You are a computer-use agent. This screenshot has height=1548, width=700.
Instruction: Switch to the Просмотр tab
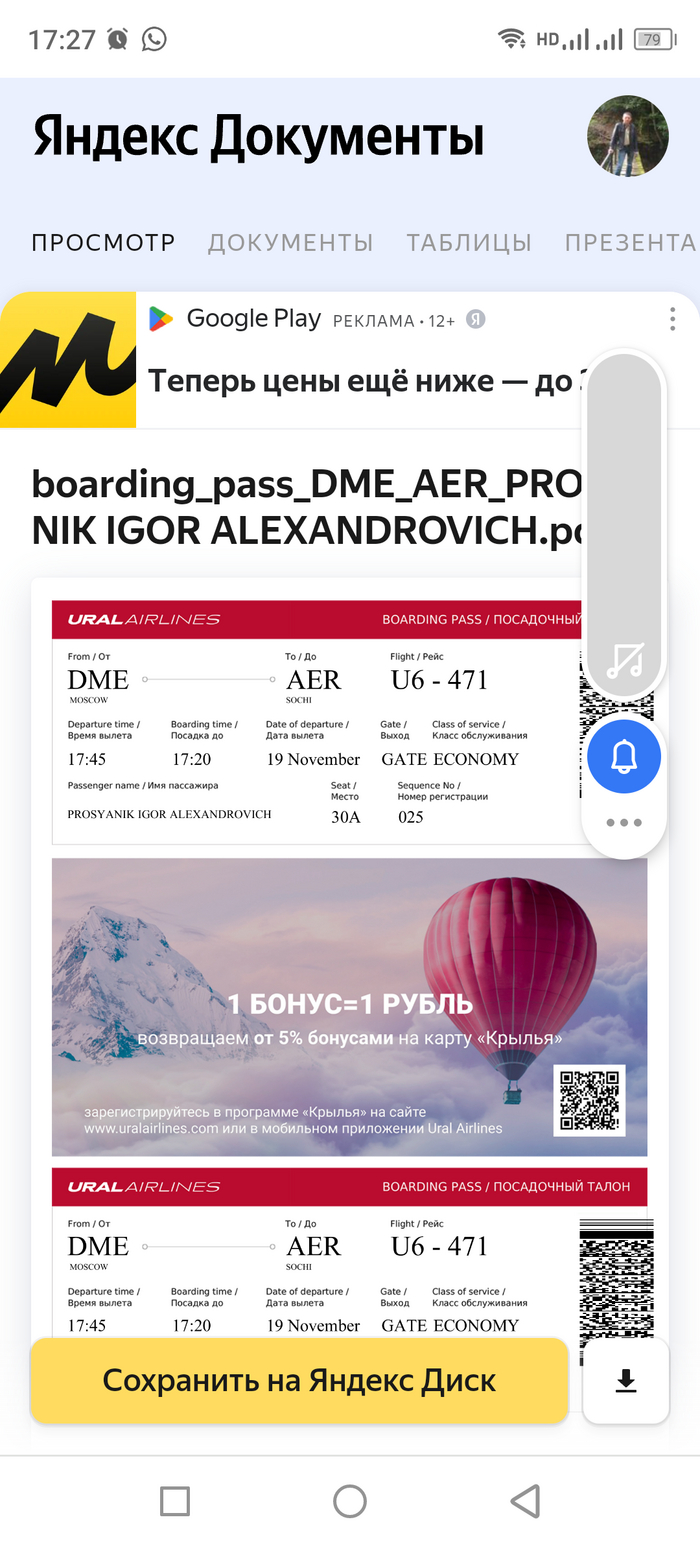pos(103,243)
